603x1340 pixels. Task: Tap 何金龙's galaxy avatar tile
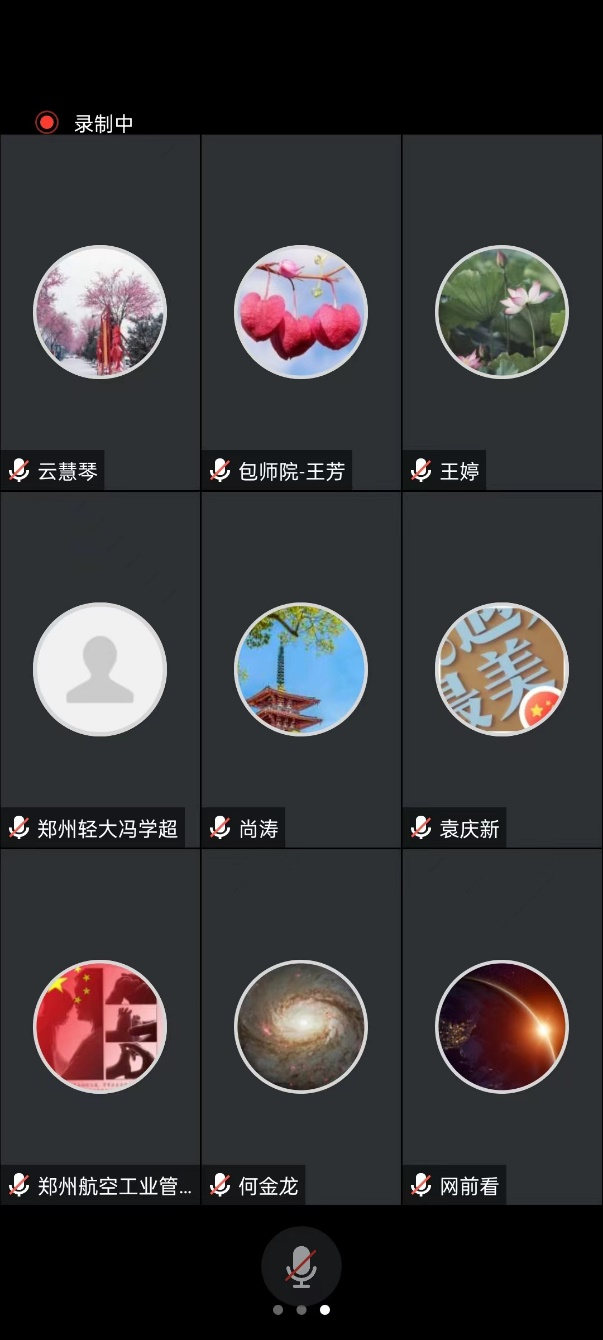click(x=301, y=1026)
